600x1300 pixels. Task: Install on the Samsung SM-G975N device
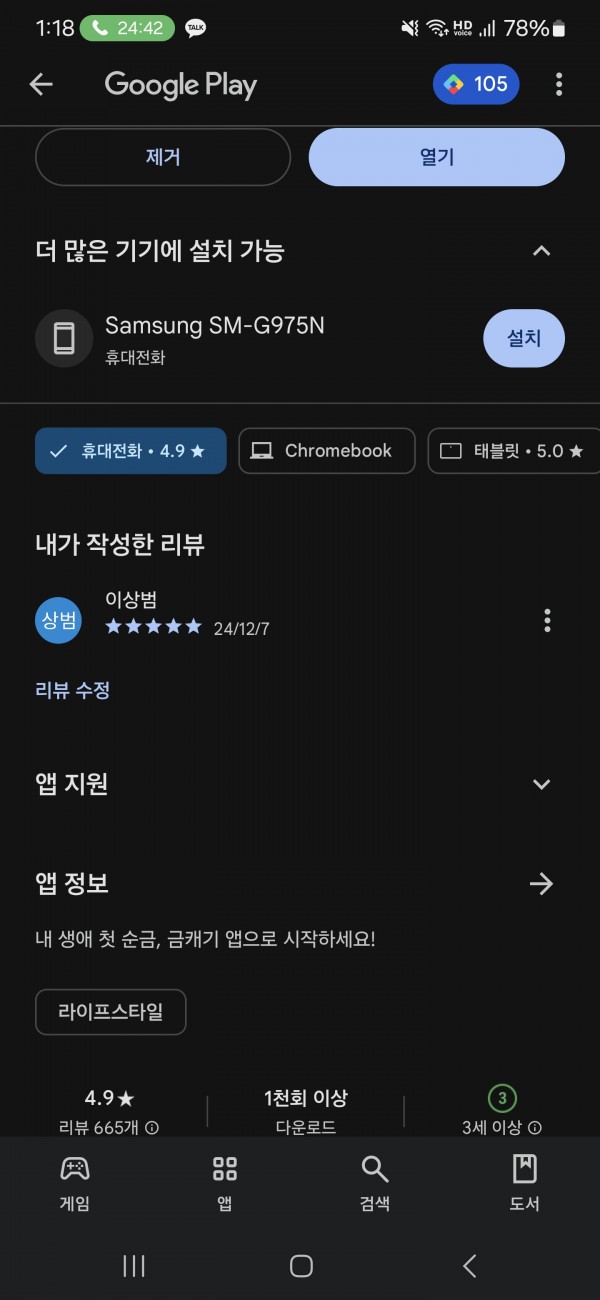pos(524,339)
